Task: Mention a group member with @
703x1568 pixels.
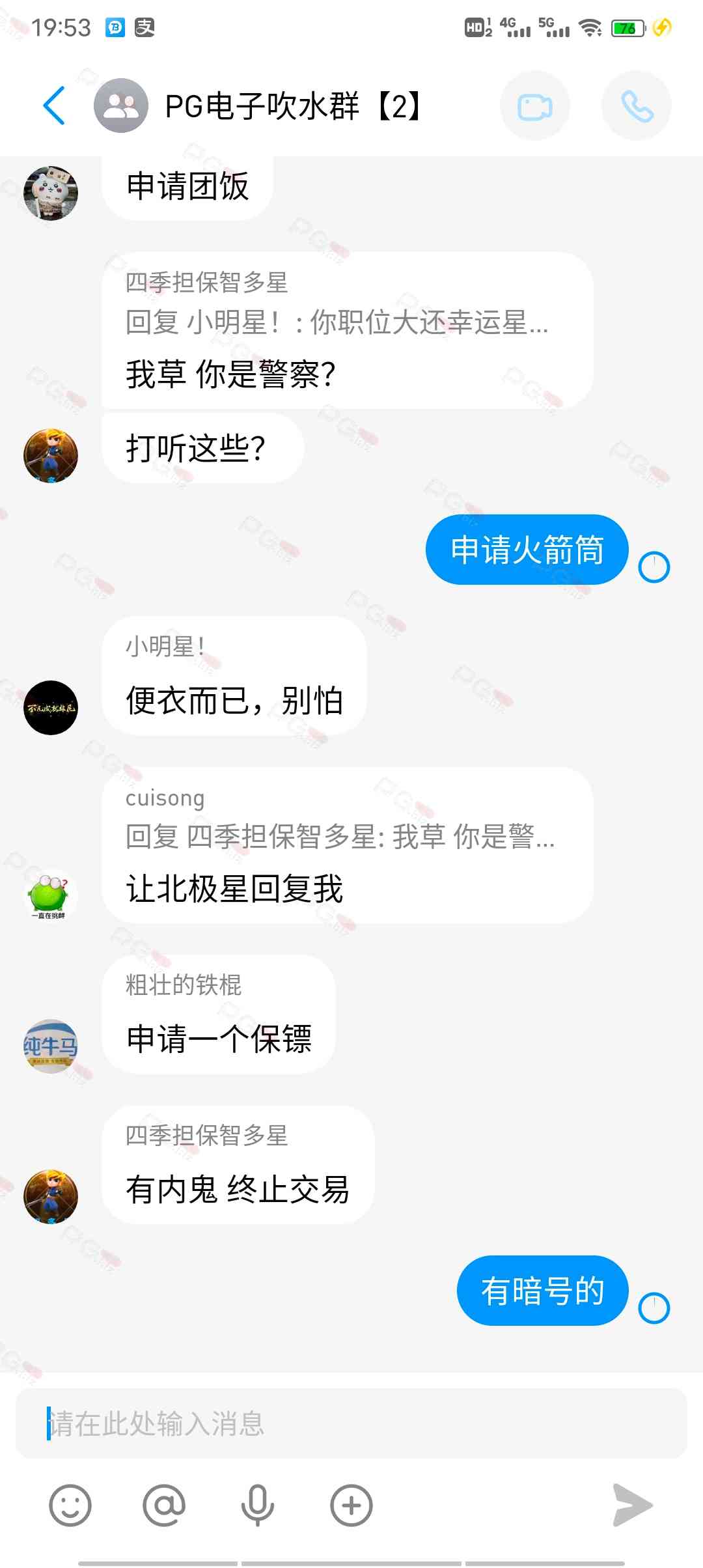Action: coord(164,1505)
